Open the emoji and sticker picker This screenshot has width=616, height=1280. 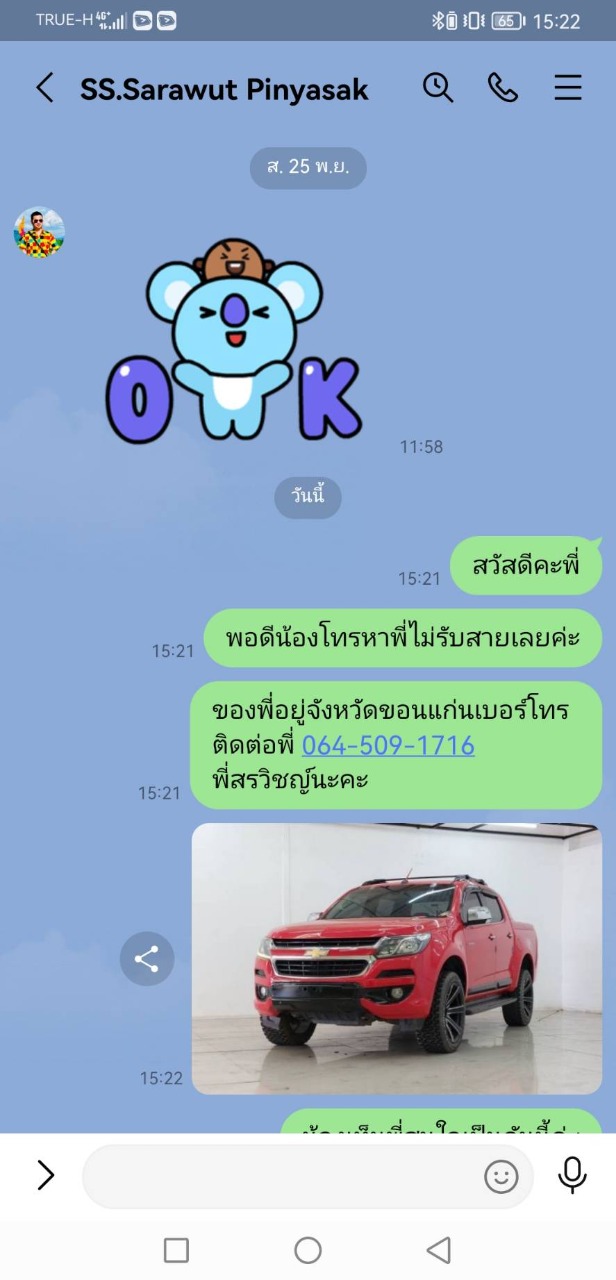click(501, 1176)
